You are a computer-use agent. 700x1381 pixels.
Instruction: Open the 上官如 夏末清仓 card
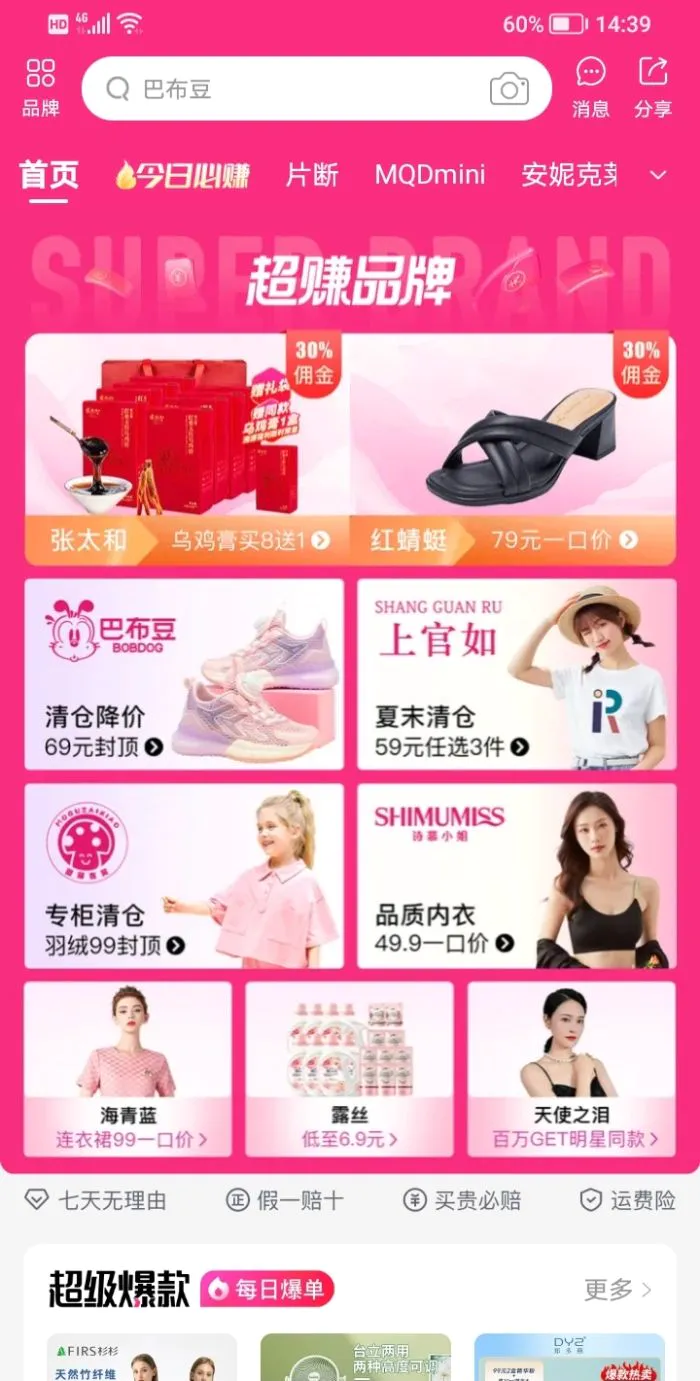coord(516,674)
